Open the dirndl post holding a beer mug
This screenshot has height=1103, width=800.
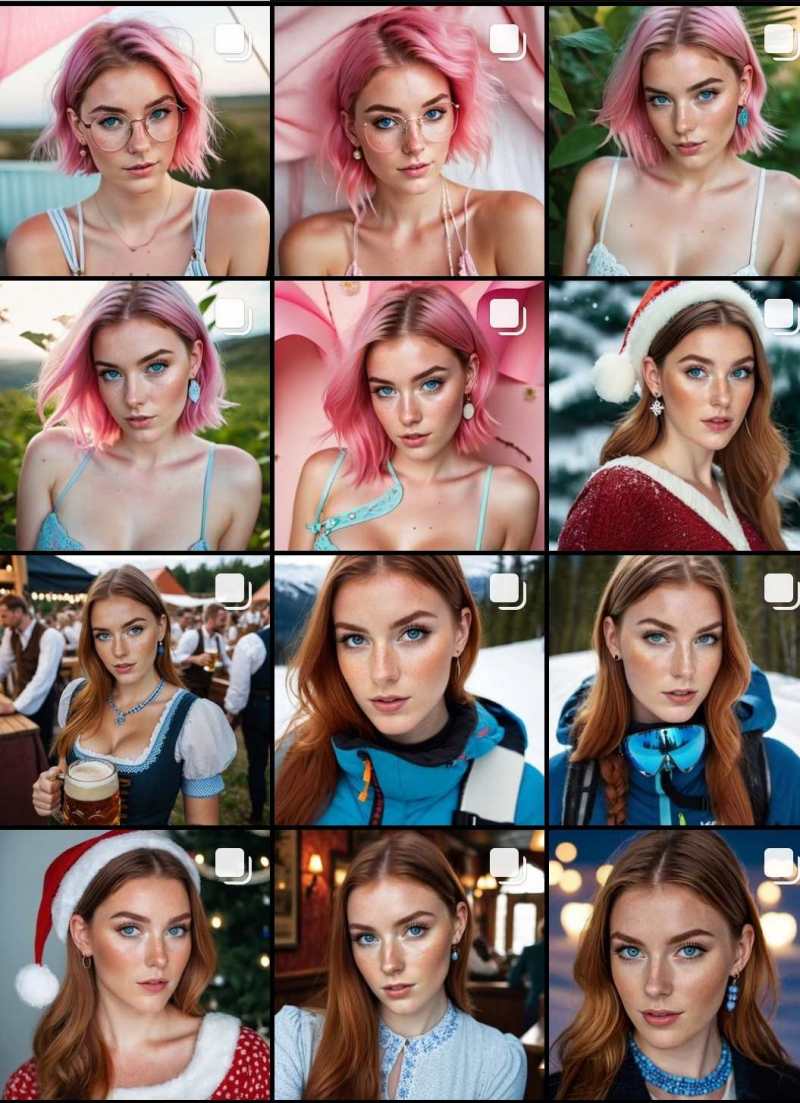134,690
